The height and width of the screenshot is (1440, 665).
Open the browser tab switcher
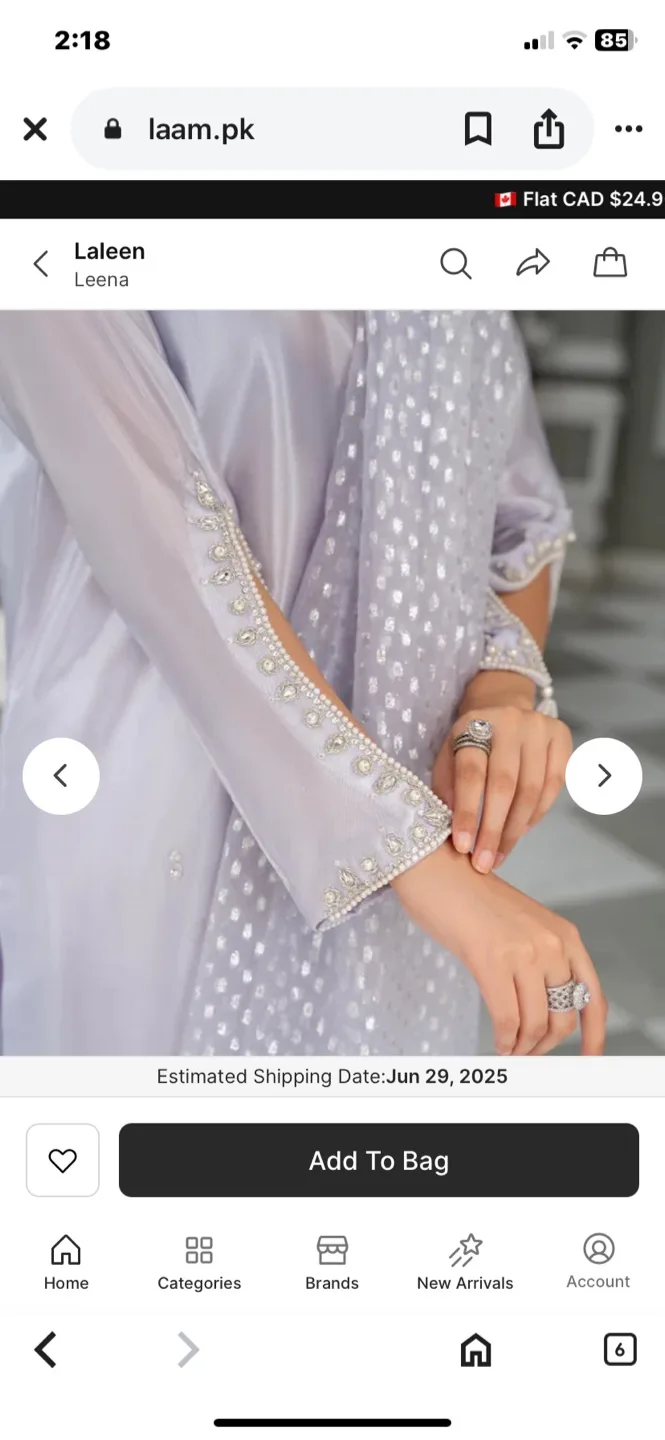pos(620,1350)
